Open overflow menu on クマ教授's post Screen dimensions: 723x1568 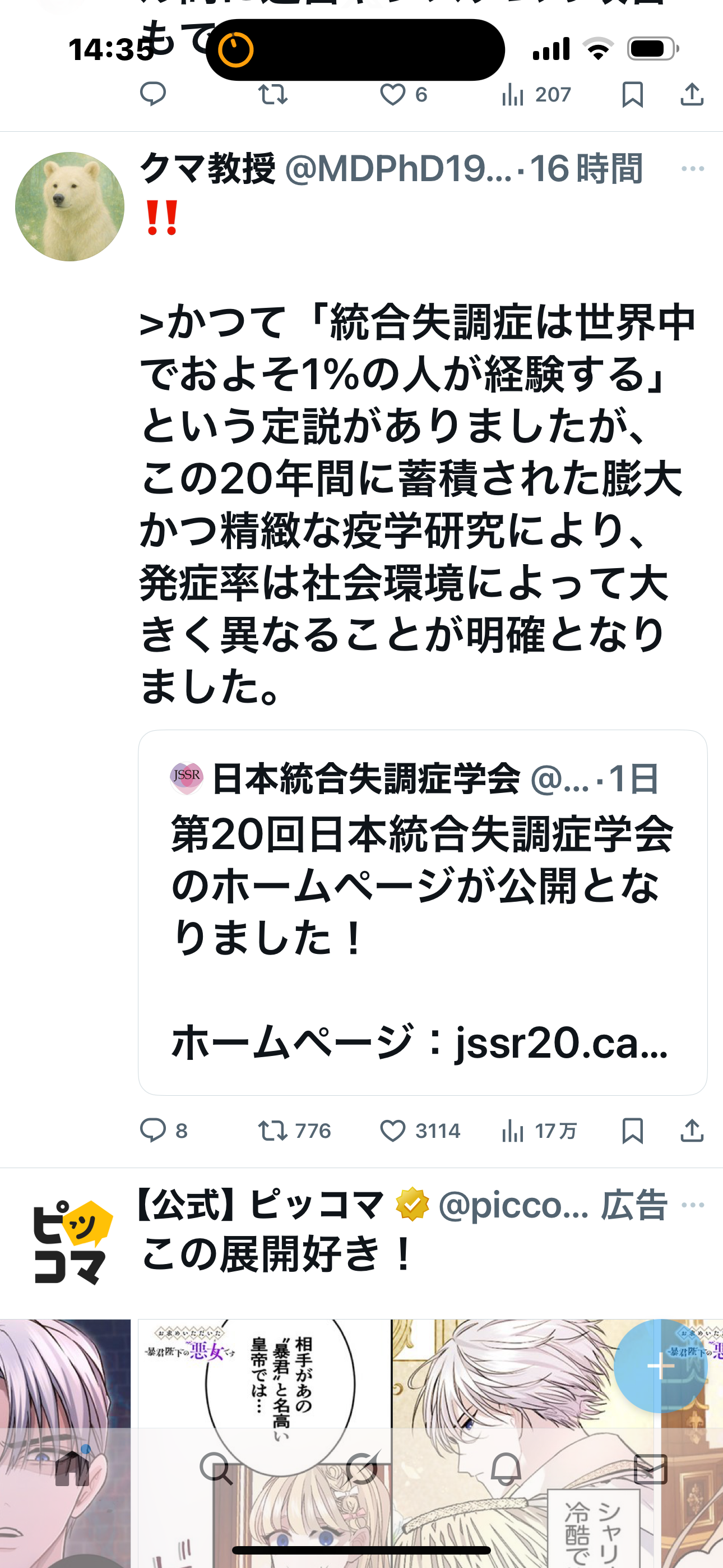click(x=693, y=169)
